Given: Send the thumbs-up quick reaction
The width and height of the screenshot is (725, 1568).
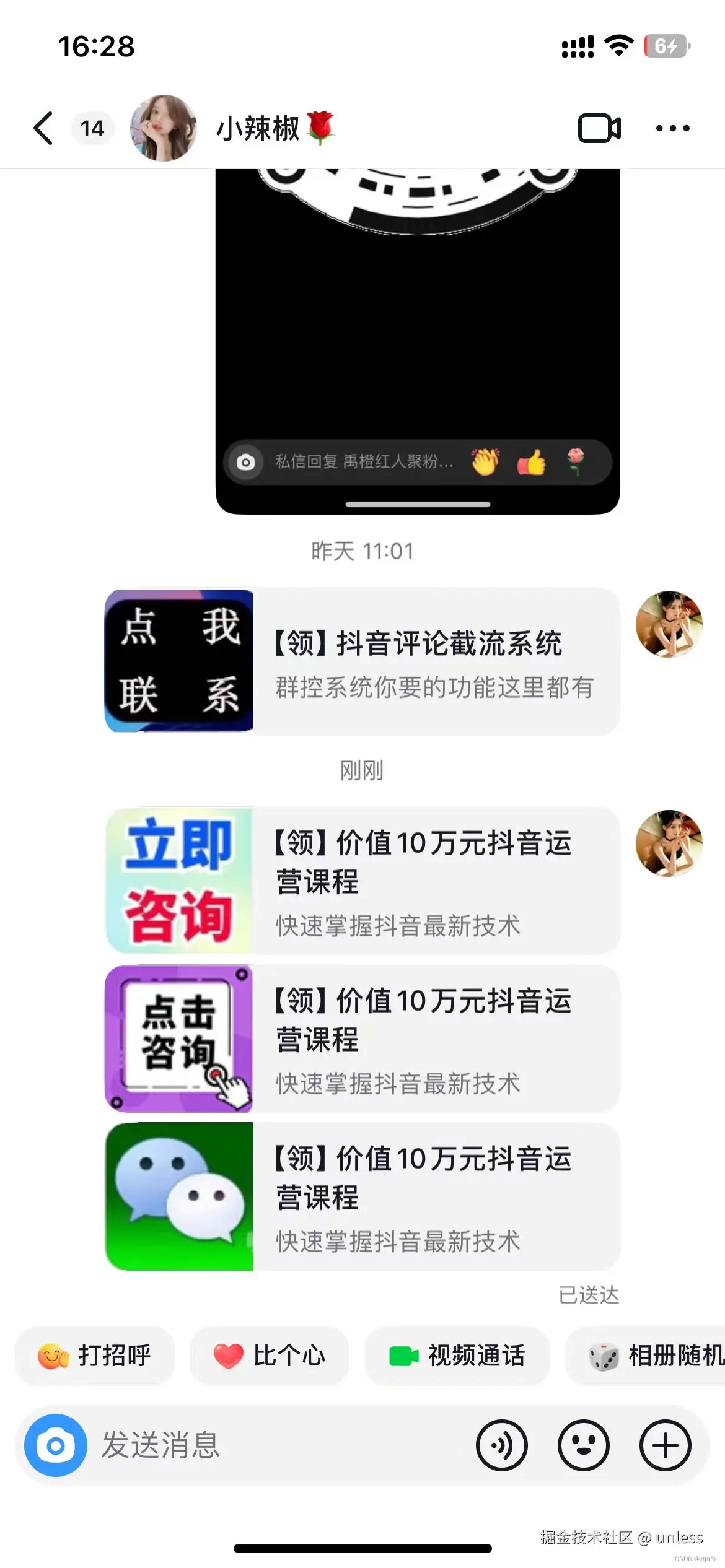Looking at the screenshot, I should tap(532, 461).
